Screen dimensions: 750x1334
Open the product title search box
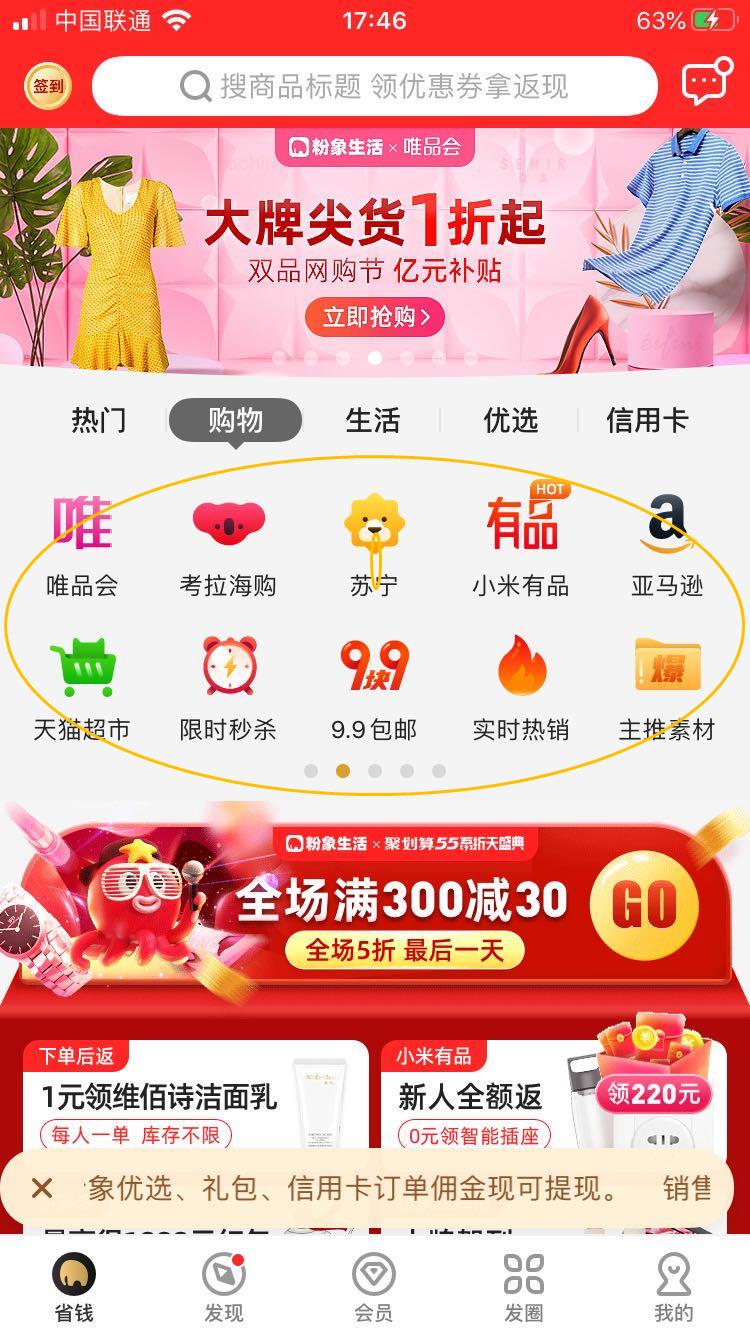375,86
